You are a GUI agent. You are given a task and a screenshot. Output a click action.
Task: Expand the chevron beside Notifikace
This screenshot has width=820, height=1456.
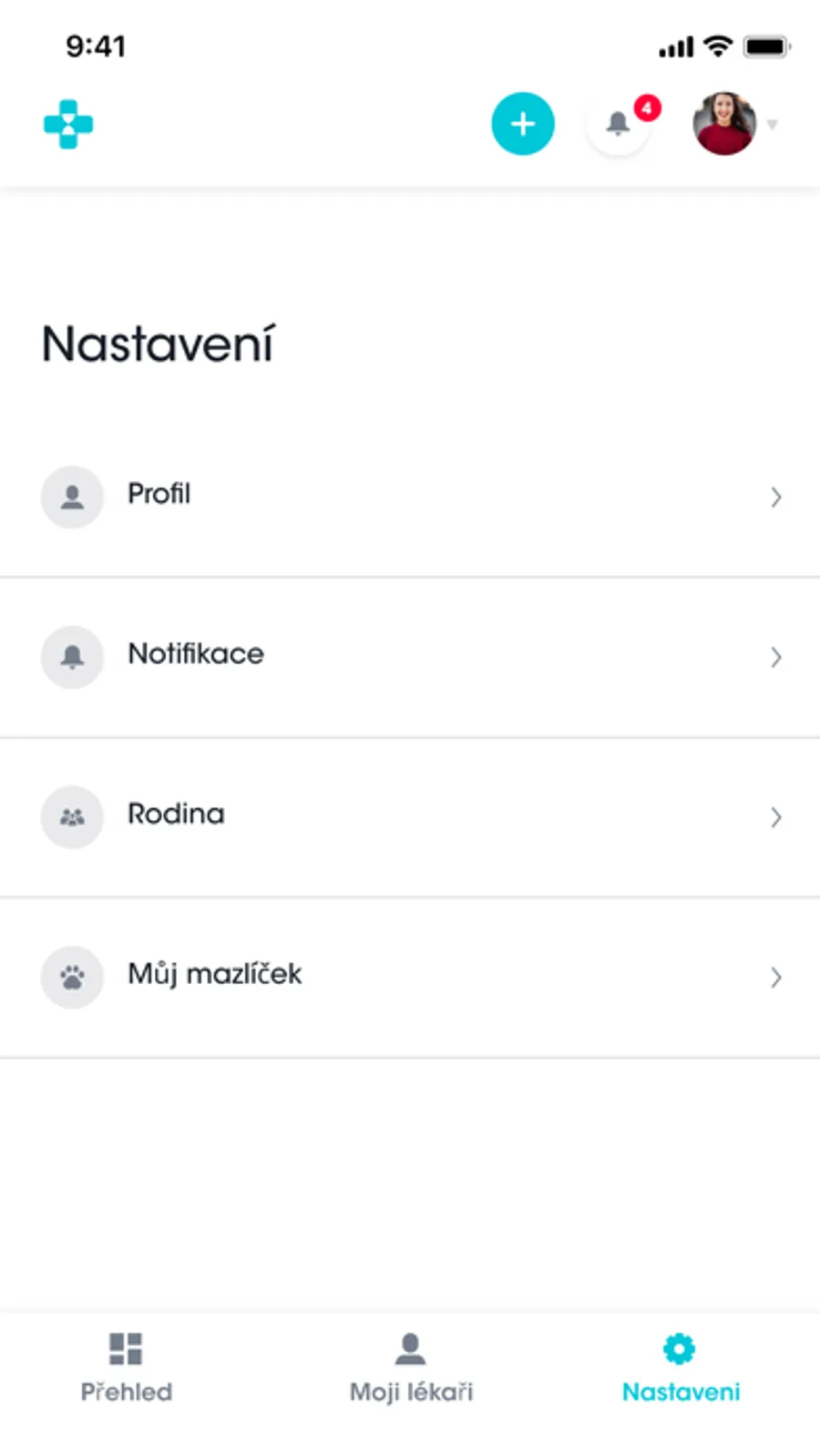776,657
